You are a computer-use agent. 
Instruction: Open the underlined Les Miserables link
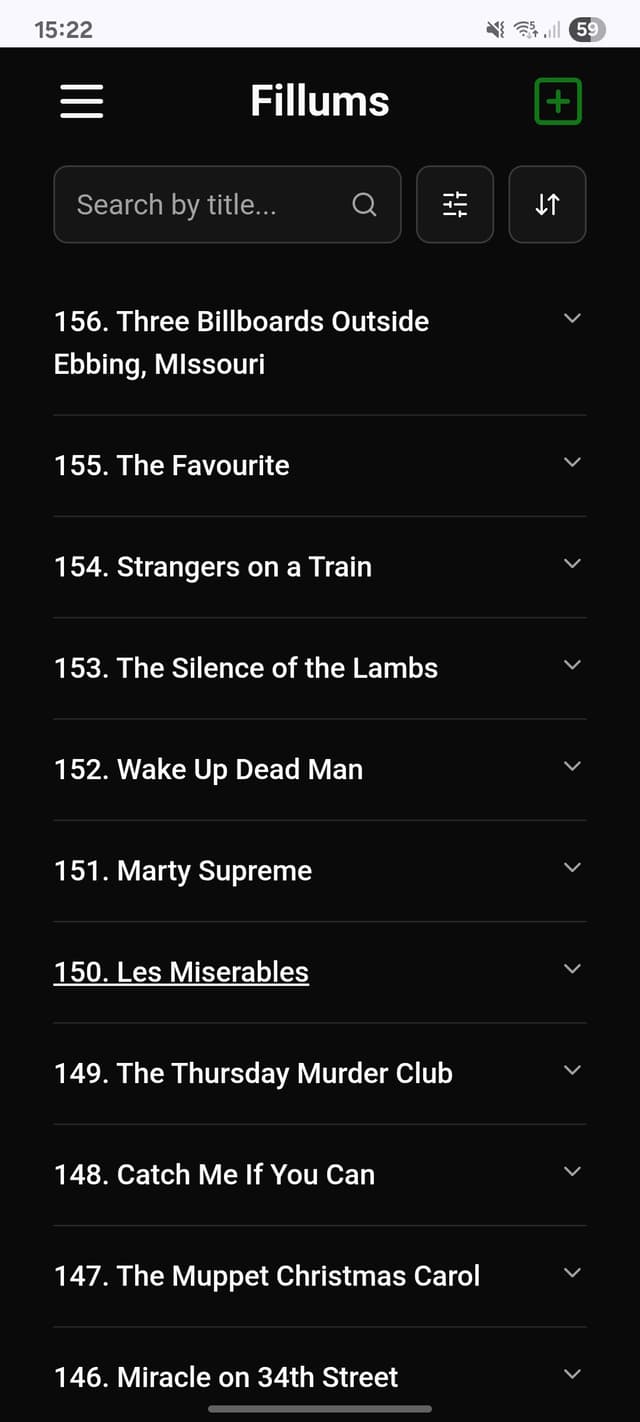coord(182,972)
